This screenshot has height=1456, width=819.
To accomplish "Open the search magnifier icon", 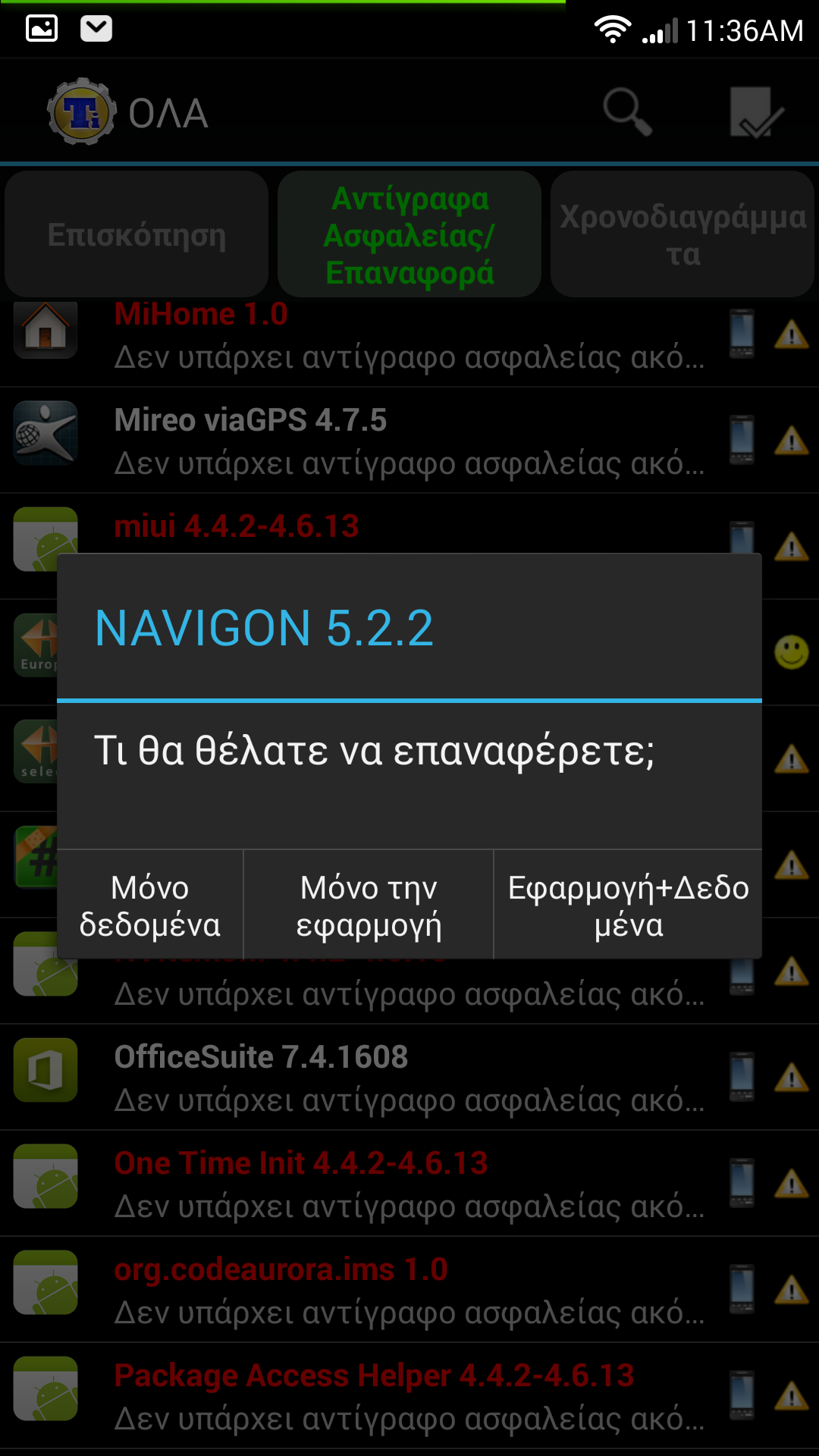I will click(x=627, y=112).
